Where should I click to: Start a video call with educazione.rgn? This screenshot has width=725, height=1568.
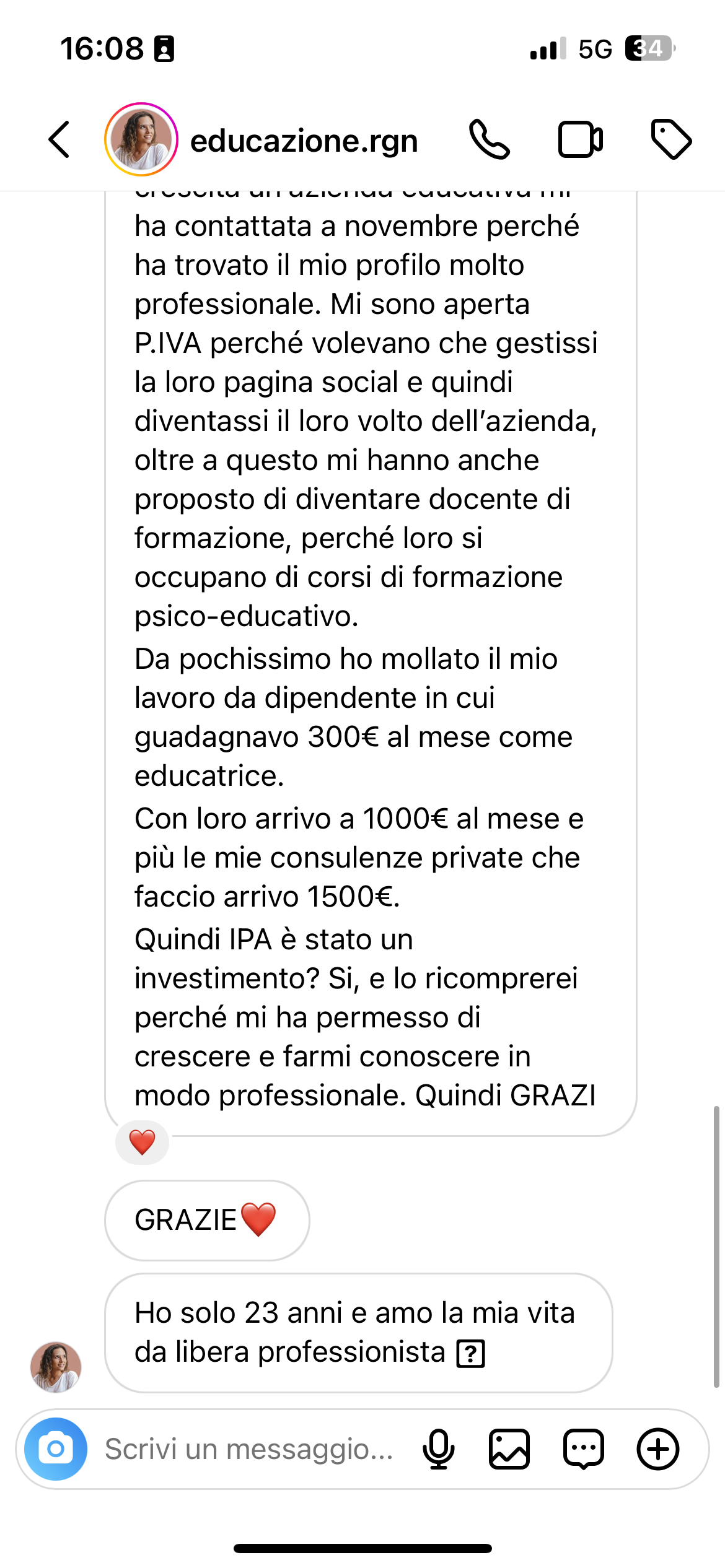pos(581,140)
